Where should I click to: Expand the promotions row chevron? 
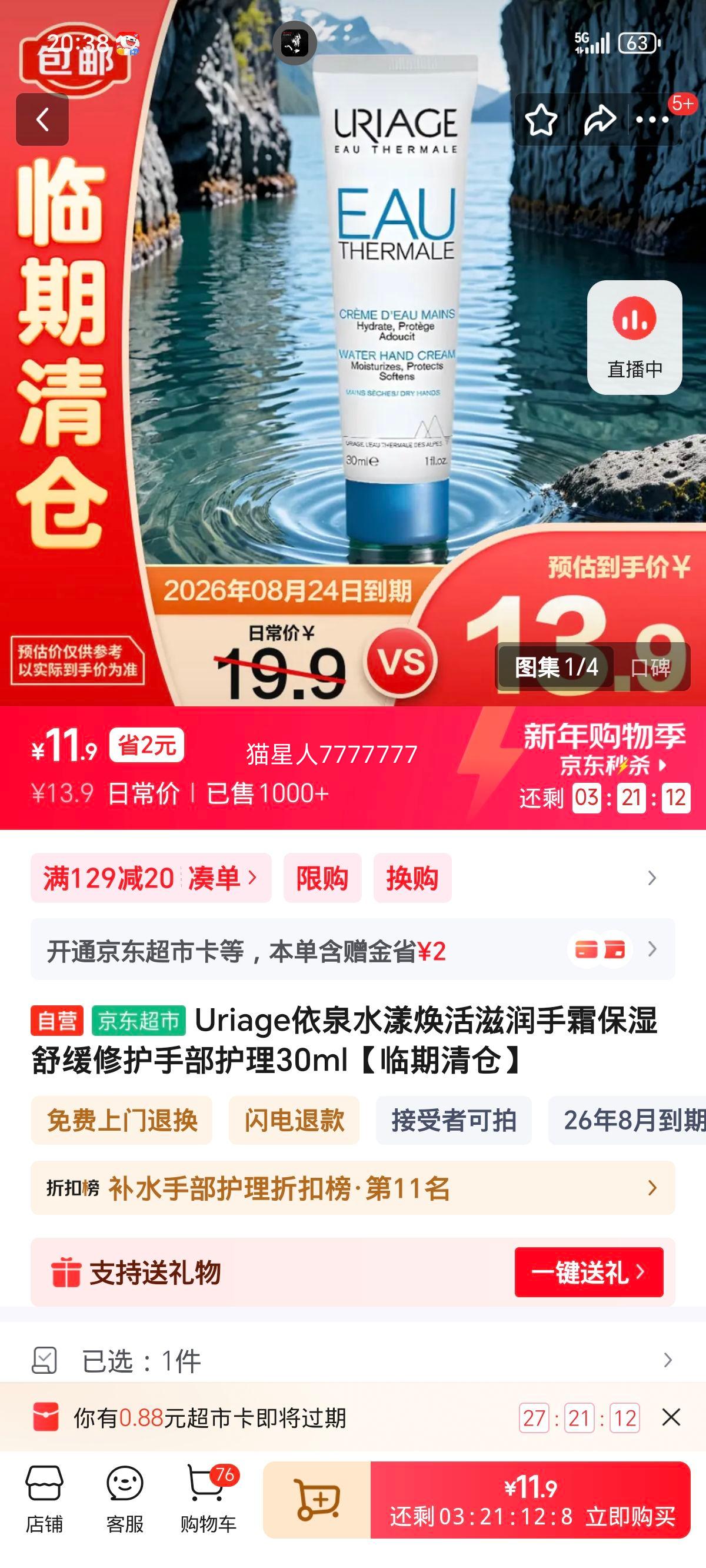pos(652,878)
